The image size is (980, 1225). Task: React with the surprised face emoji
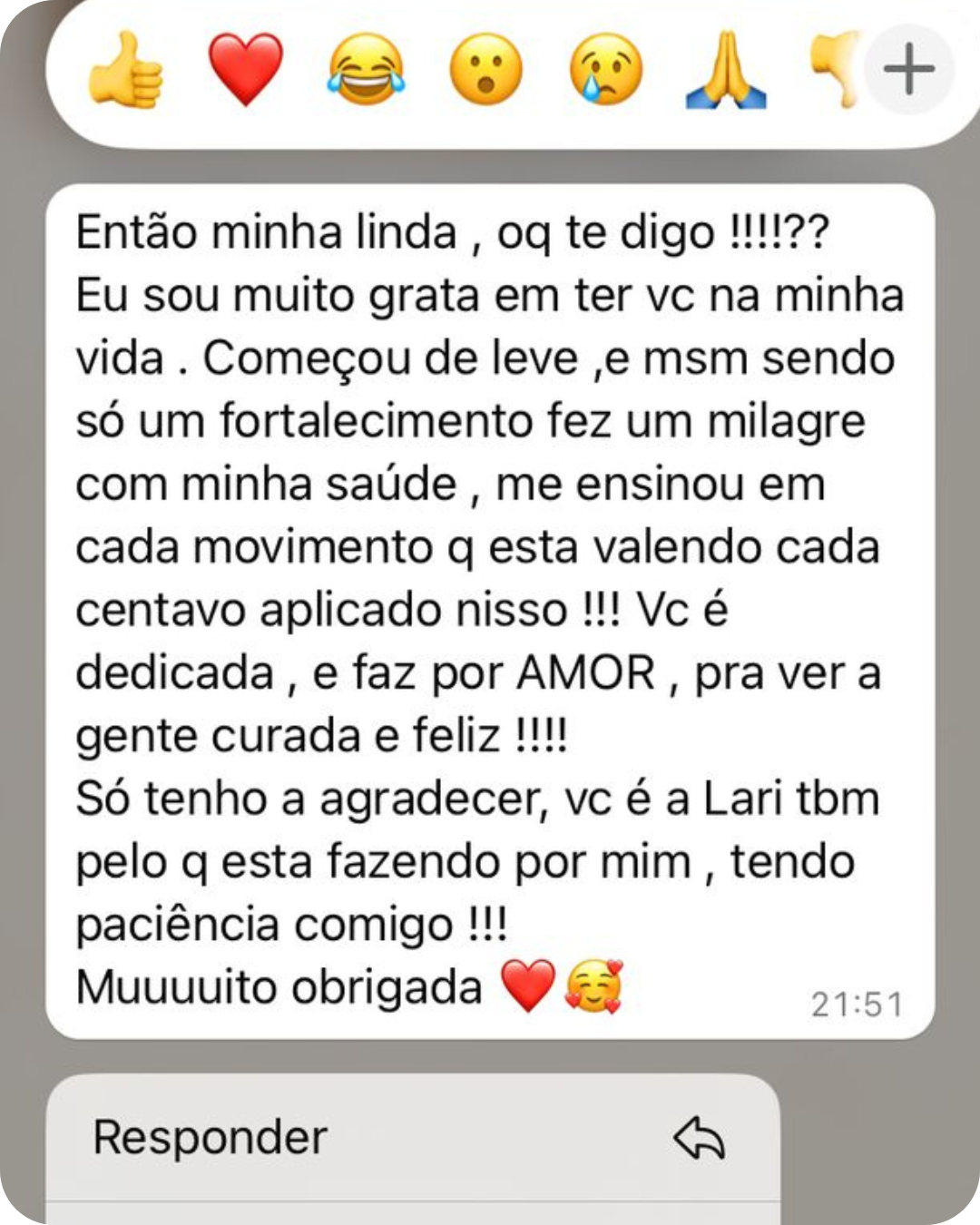pos(486,71)
